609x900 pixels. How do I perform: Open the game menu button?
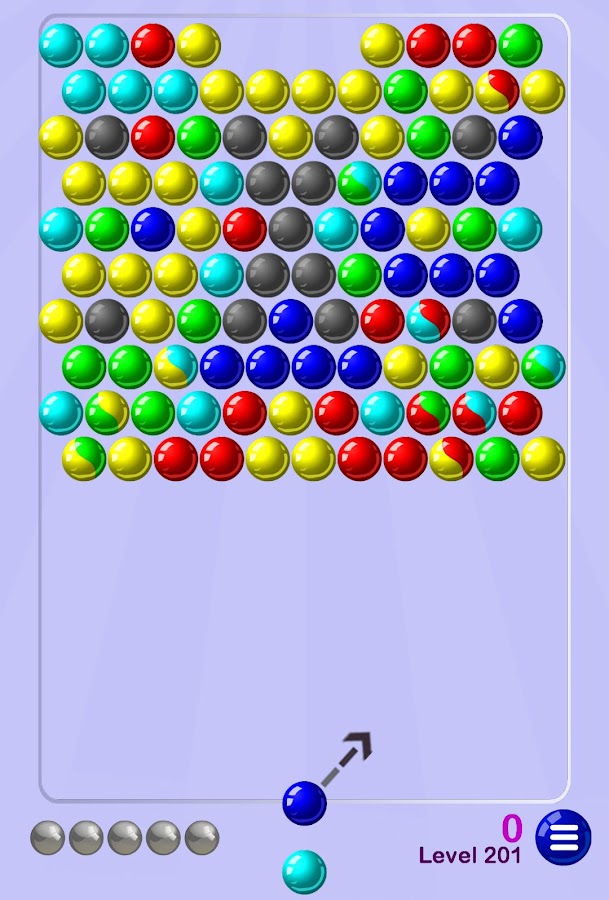point(563,837)
